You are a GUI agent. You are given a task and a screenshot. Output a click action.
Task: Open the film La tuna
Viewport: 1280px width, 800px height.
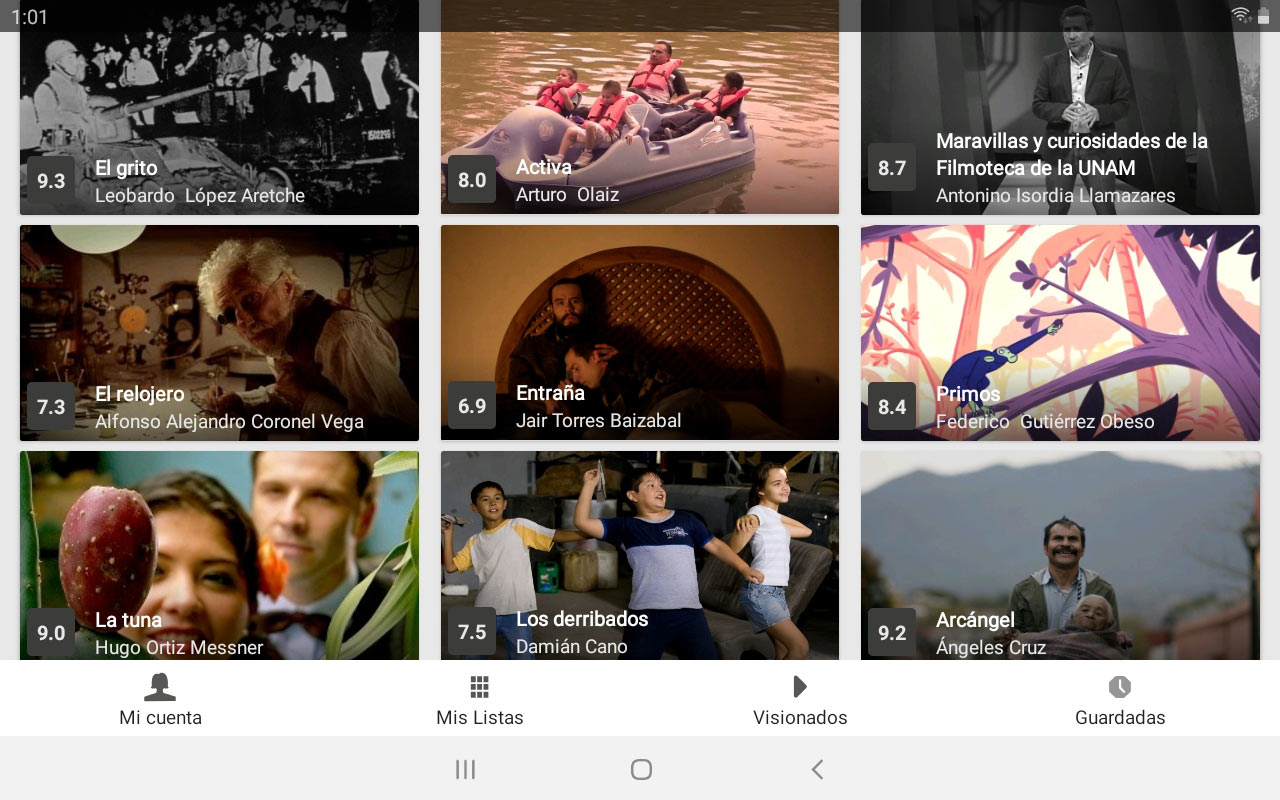[219, 555]
